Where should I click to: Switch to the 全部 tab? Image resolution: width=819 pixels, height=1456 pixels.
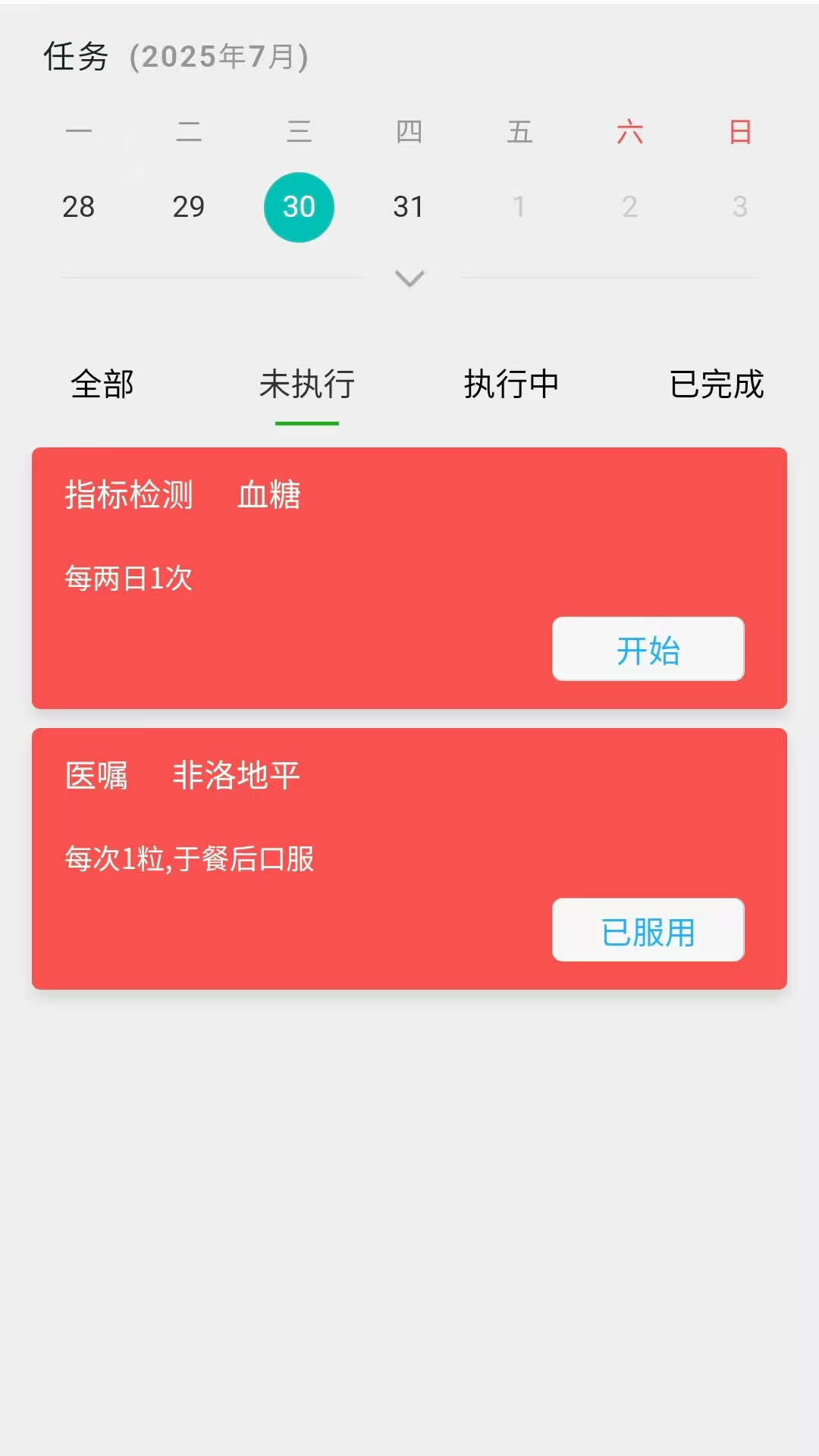pos(102,384)
